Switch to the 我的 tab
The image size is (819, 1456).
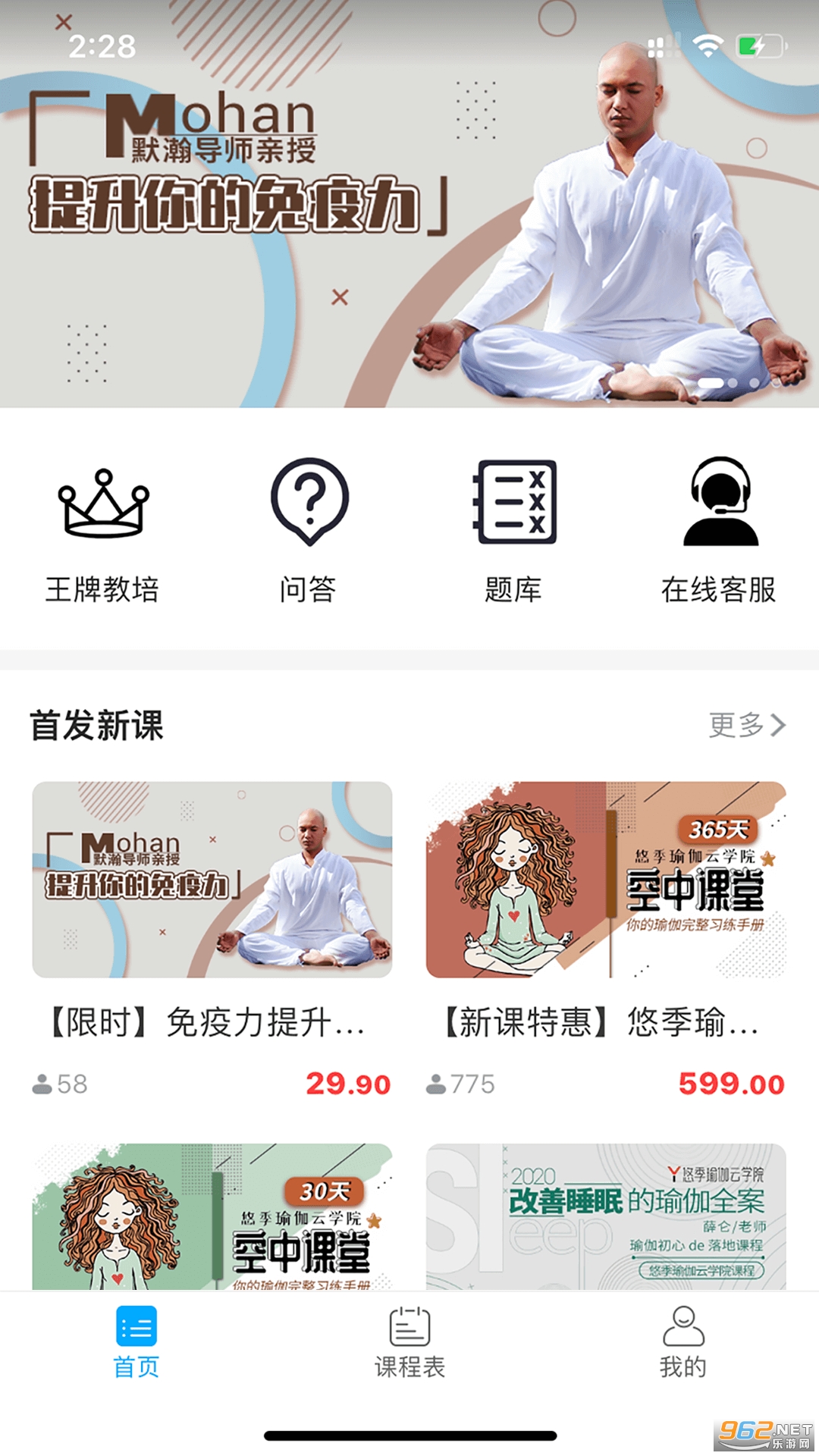pos(682,1342)
